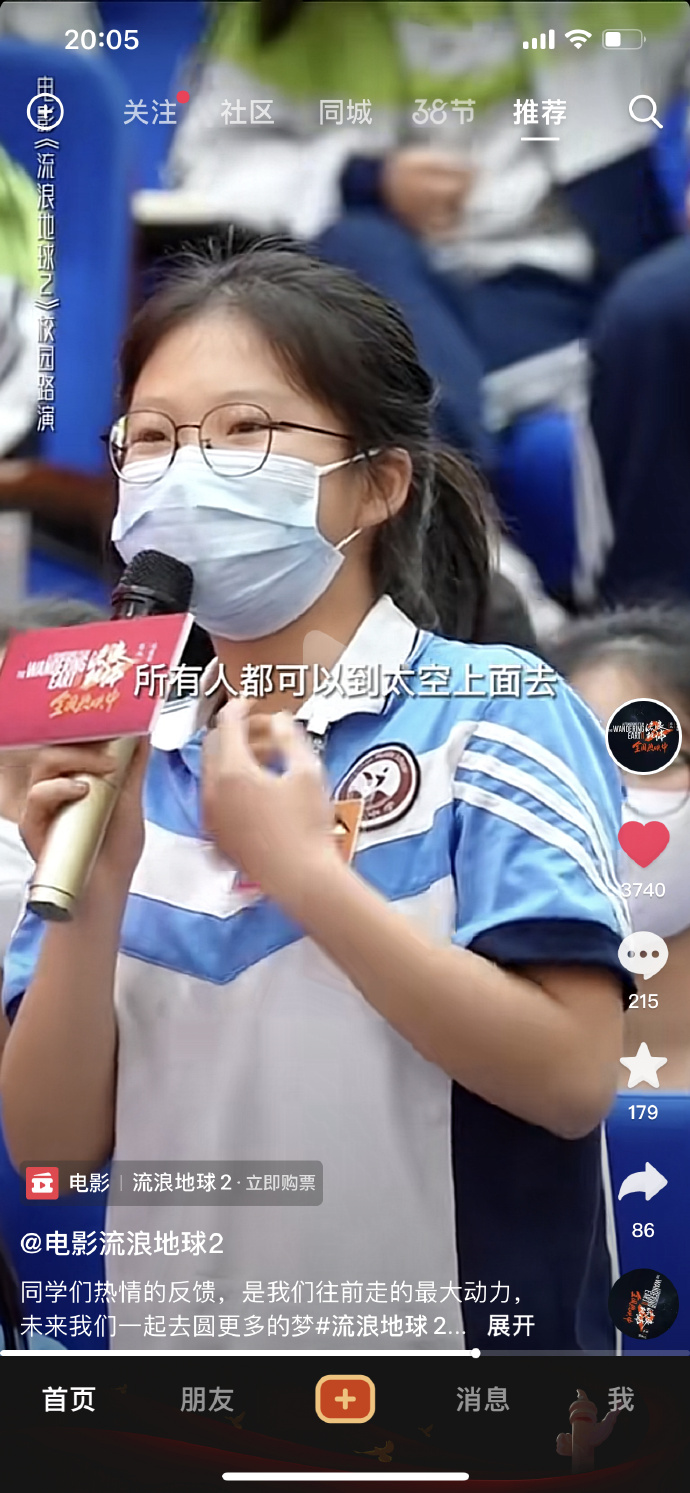690x1493 pixels.
Task: Open the author's avatar profile
Action: 644,736
